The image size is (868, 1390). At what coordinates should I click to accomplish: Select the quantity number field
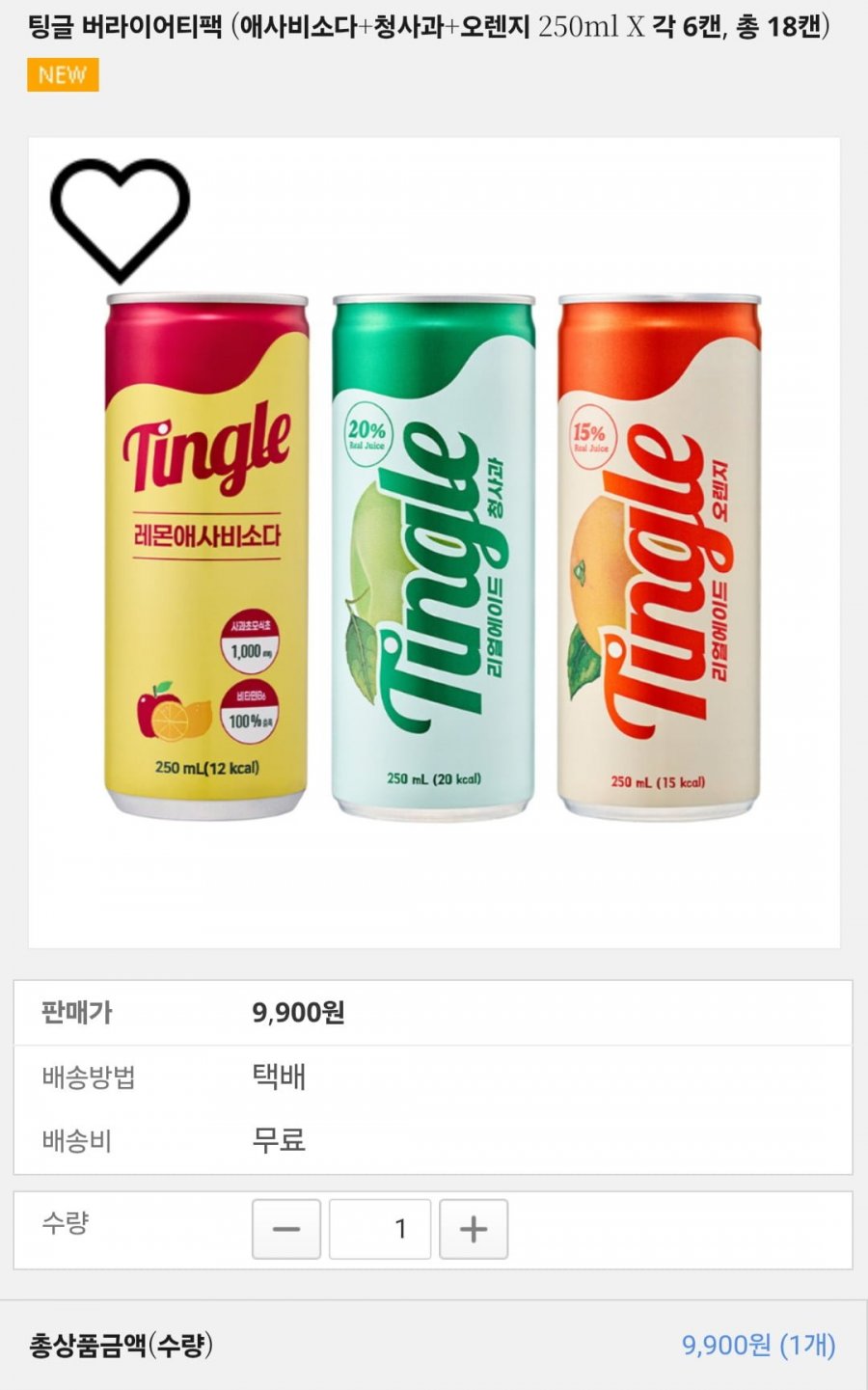380,1229
